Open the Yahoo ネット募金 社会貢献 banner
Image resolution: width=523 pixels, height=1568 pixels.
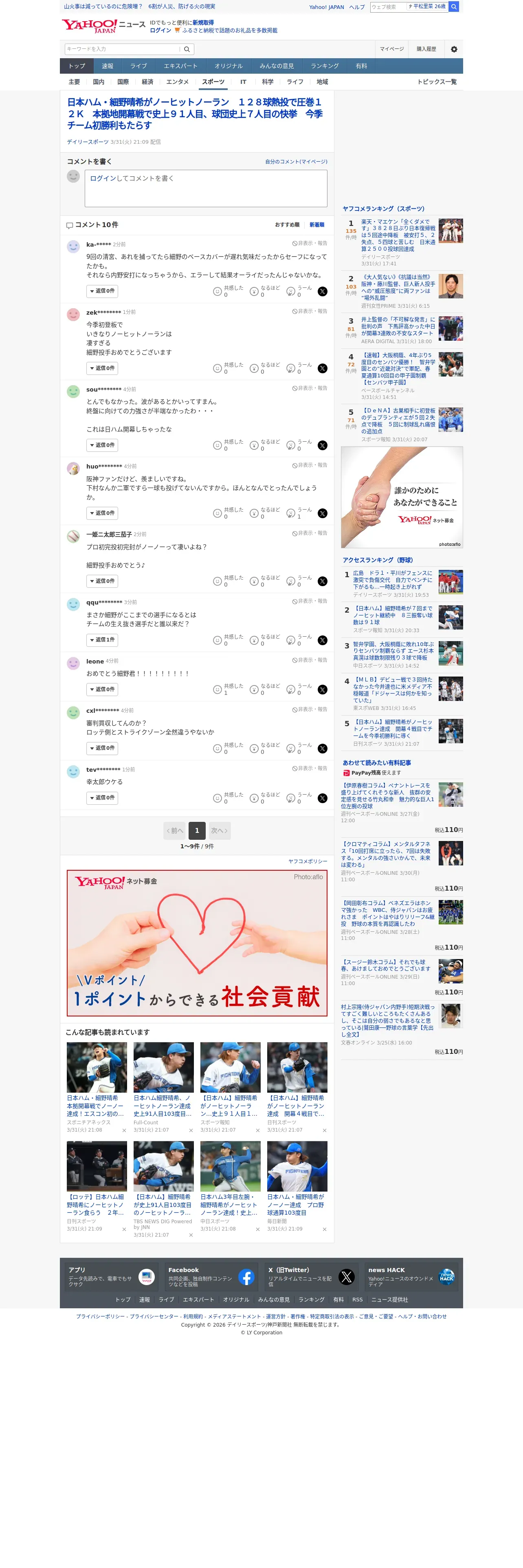point(197,943)
